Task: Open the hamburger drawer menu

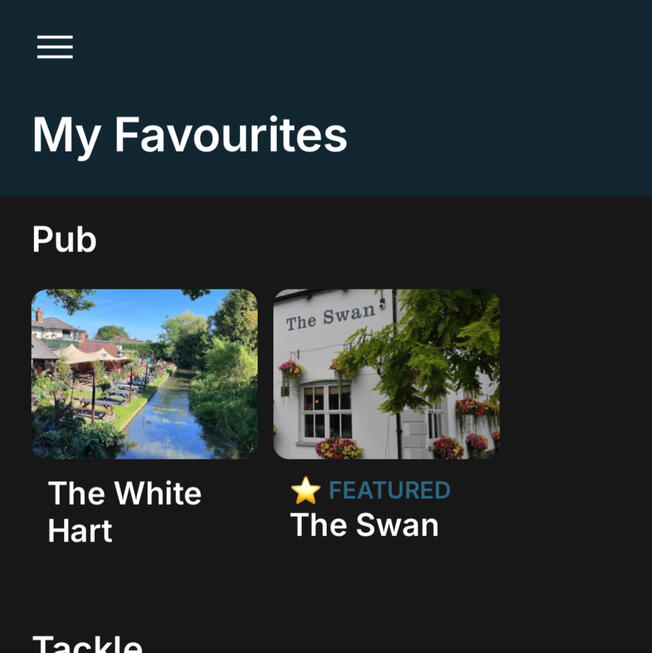Action: tap(55, 47)
